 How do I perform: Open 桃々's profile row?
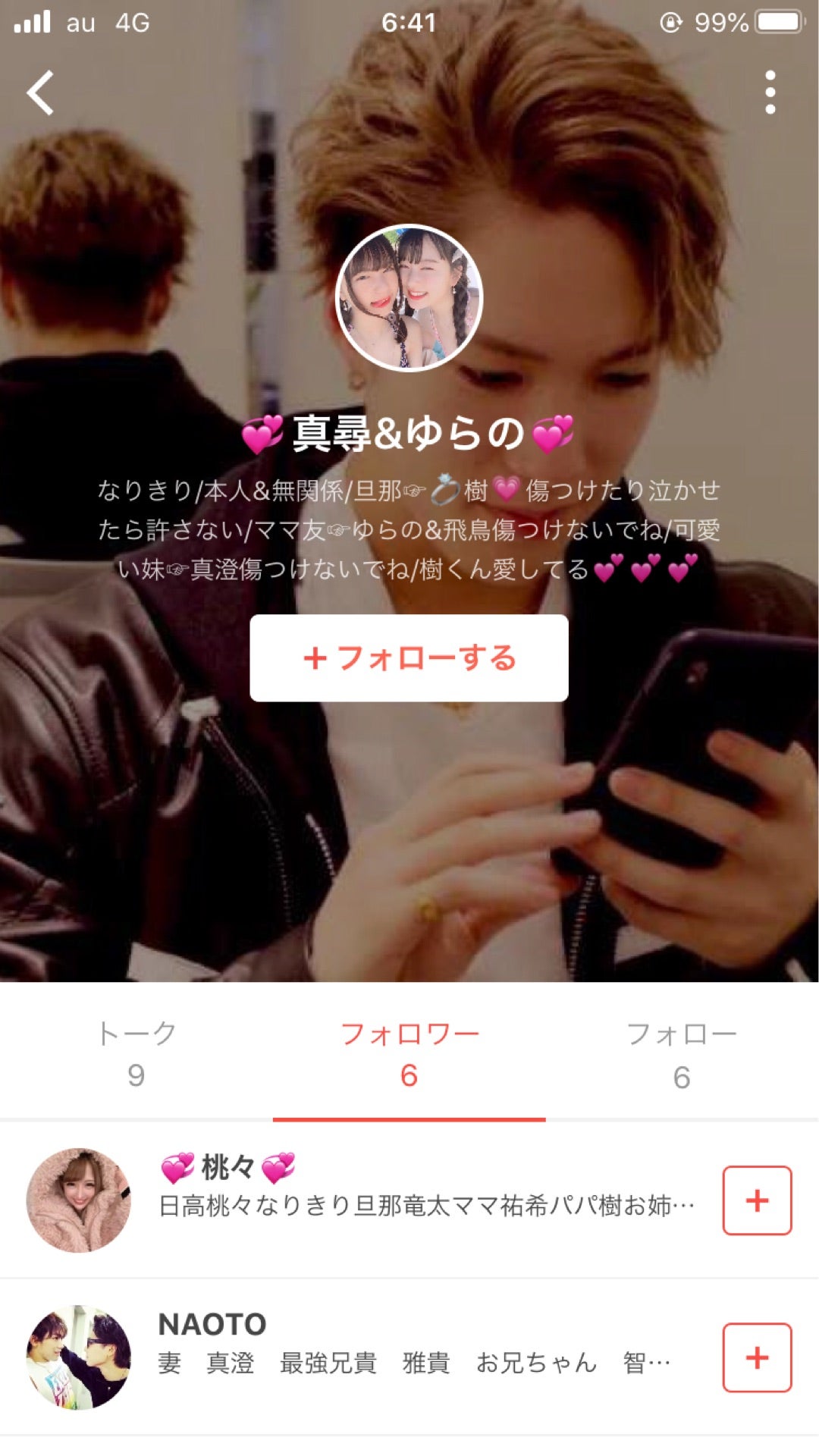tap(425, 1200)
